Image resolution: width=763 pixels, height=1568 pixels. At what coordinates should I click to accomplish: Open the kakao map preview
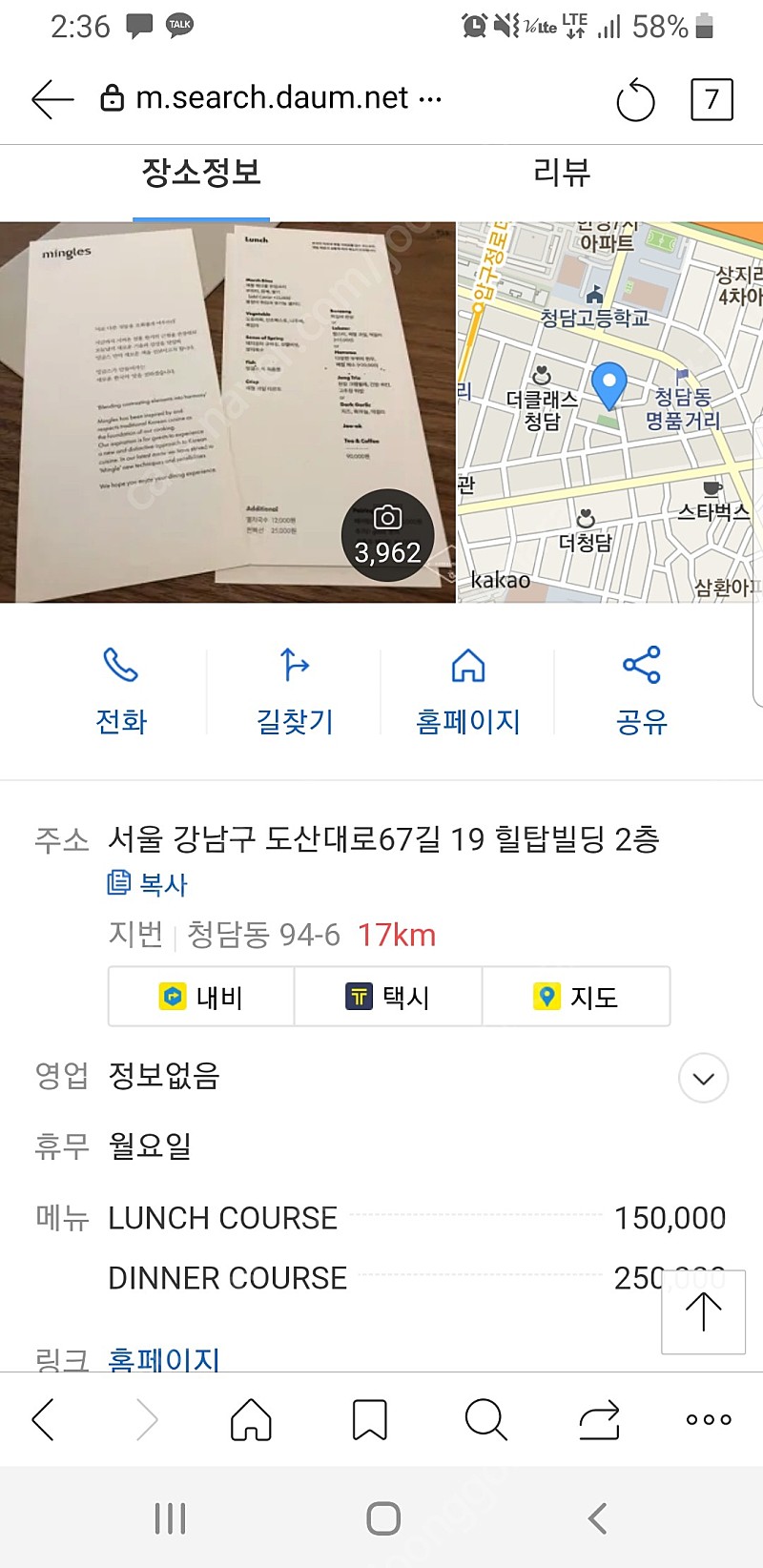610,413
